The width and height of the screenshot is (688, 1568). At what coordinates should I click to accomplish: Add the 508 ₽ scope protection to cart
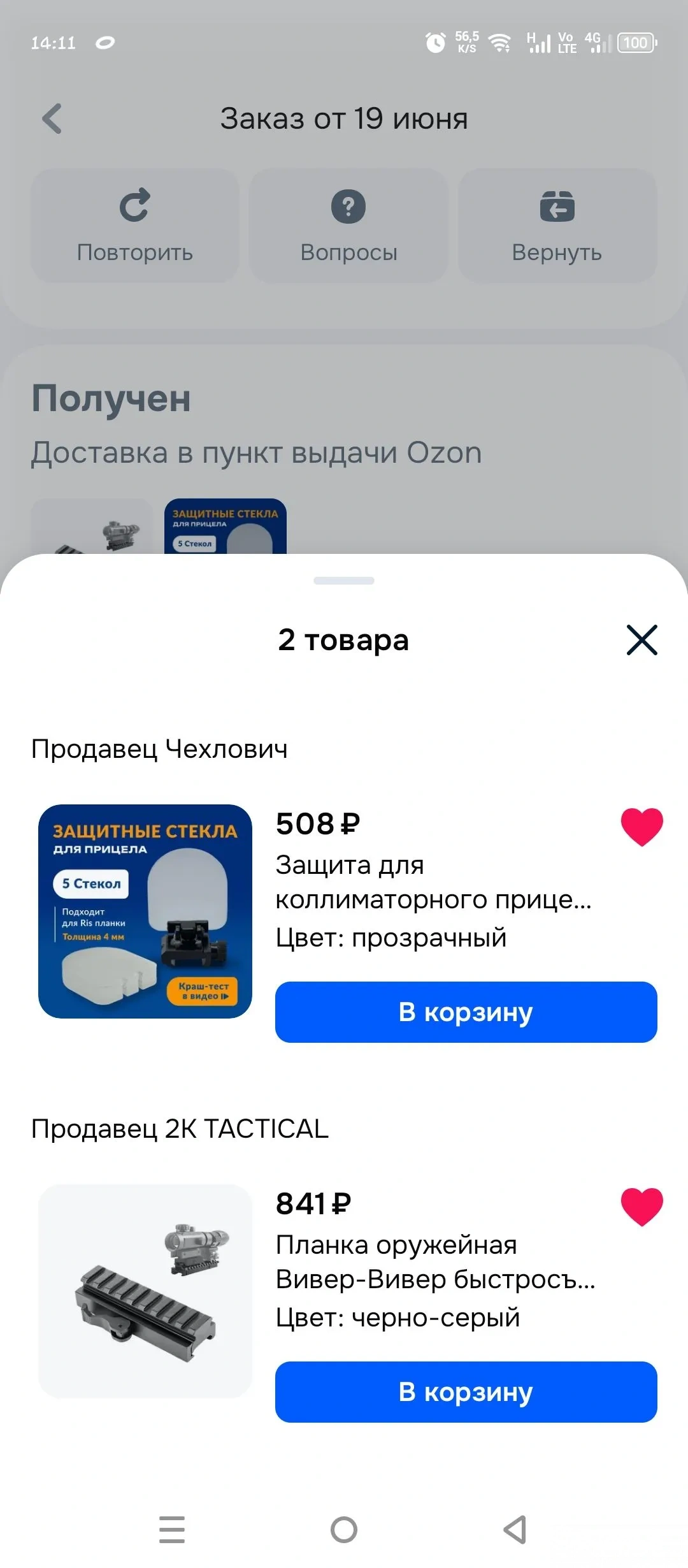[466, 1012]
